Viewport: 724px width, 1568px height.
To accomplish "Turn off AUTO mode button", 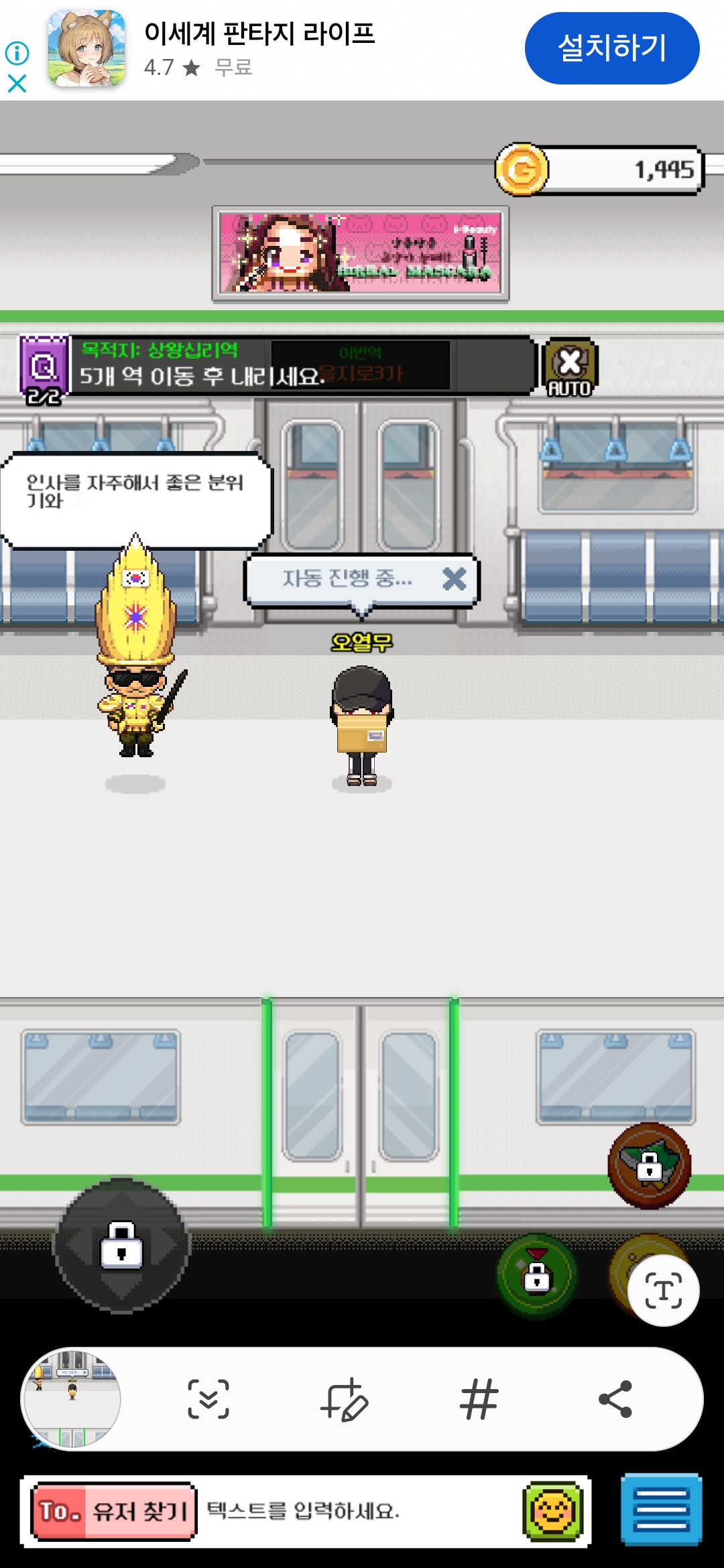I will pos(570,368).
